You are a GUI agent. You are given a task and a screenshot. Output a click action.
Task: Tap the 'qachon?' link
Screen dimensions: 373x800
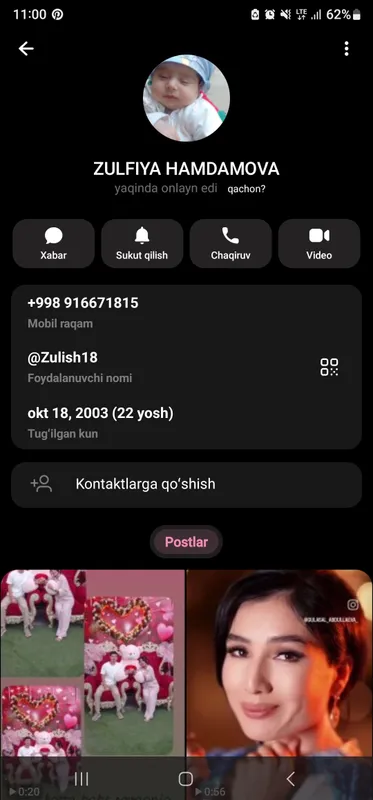(x=246, y=189)
